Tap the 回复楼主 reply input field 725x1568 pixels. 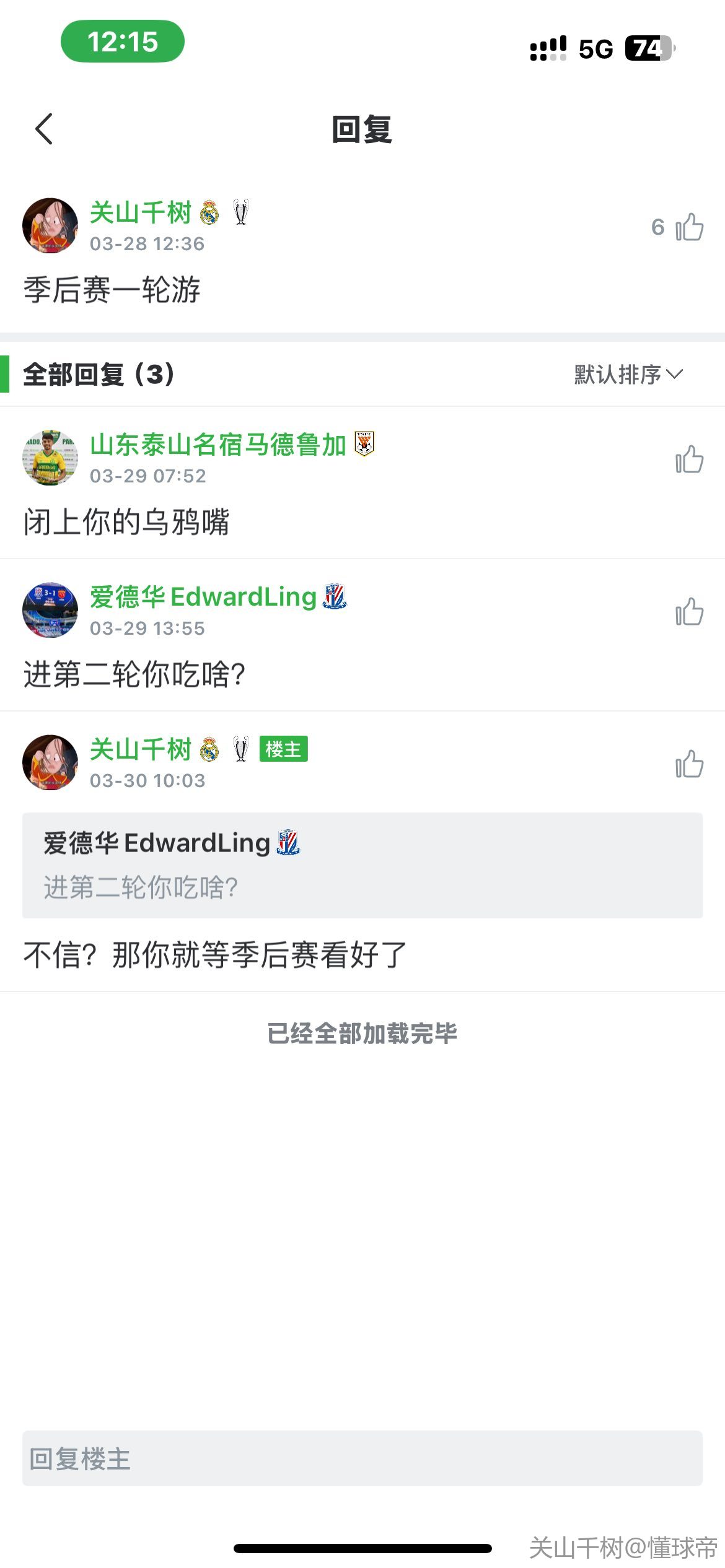pyautogui.click(x=362, y=1458)
